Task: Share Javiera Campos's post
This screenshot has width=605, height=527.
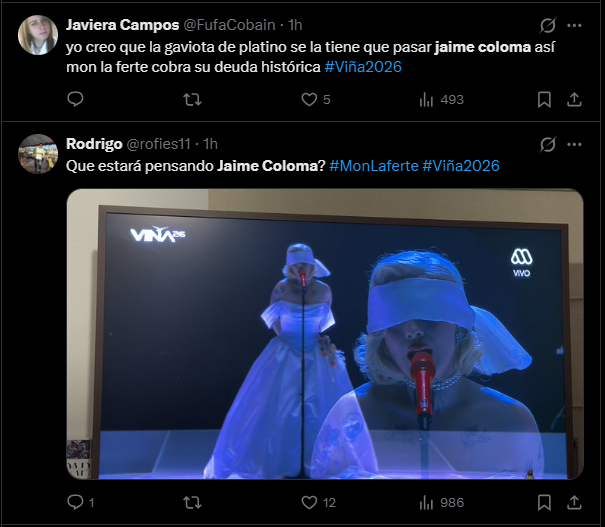Action: 575,99
